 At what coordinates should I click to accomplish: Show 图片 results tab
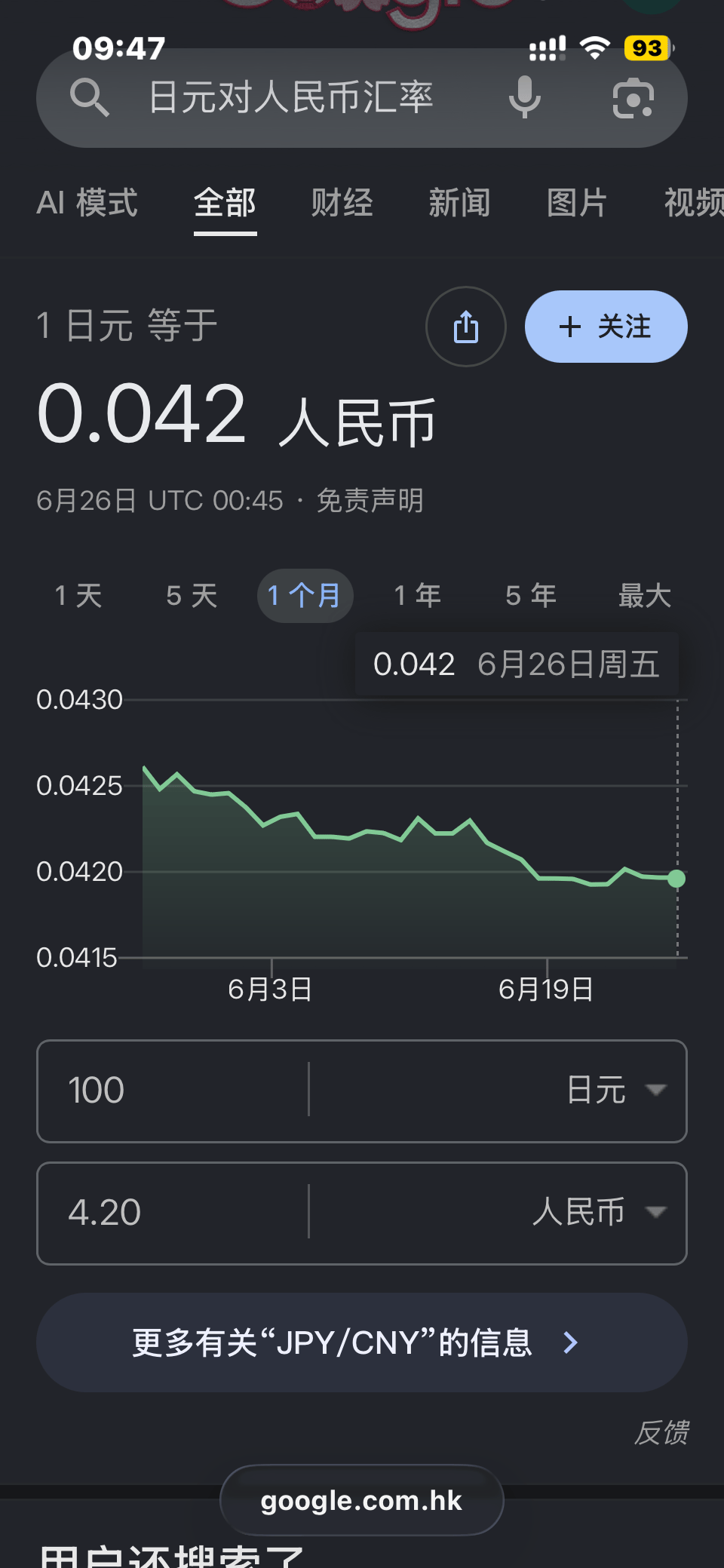tap(577, 203)
